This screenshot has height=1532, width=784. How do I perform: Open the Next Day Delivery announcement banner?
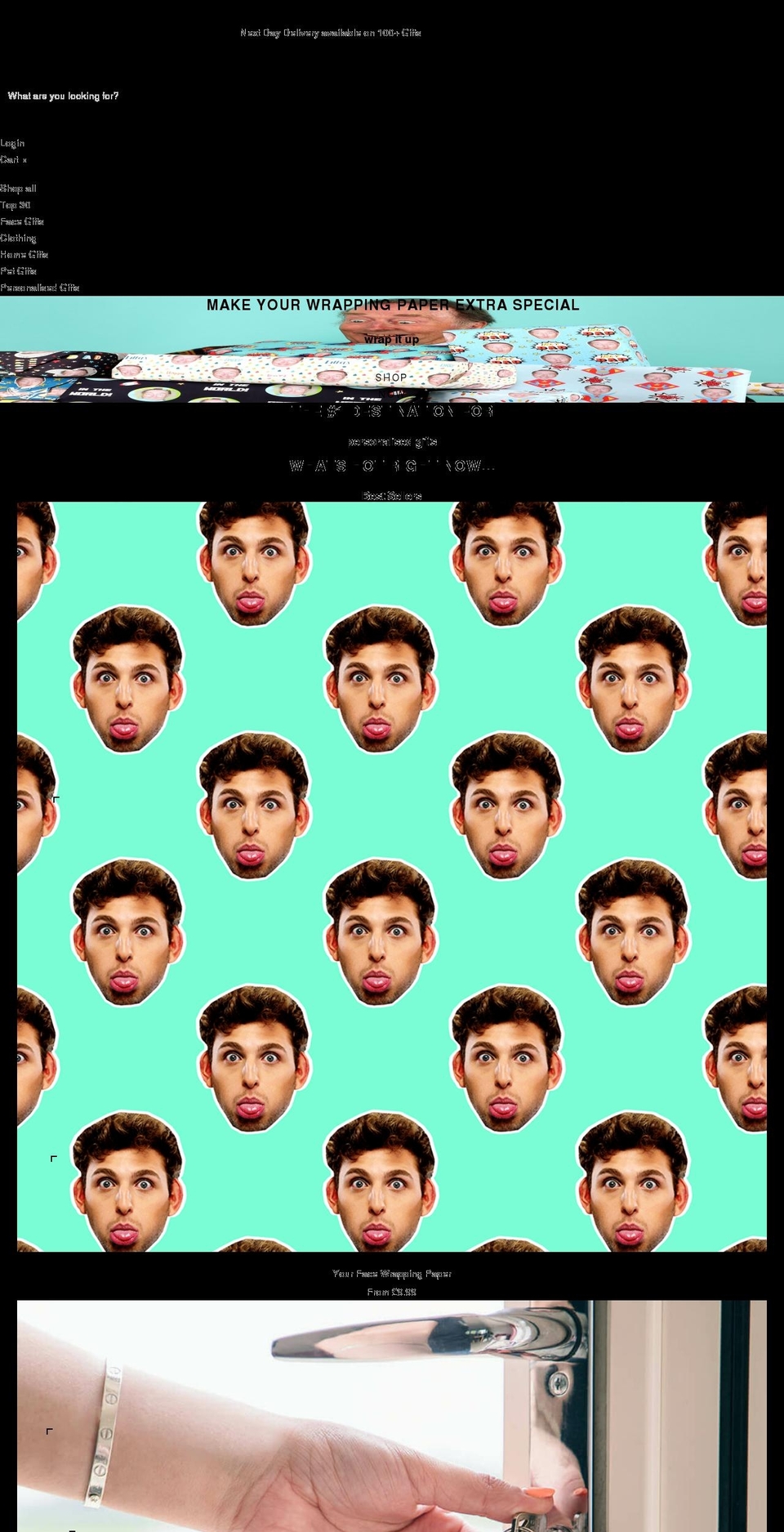[x=330, y=33]
